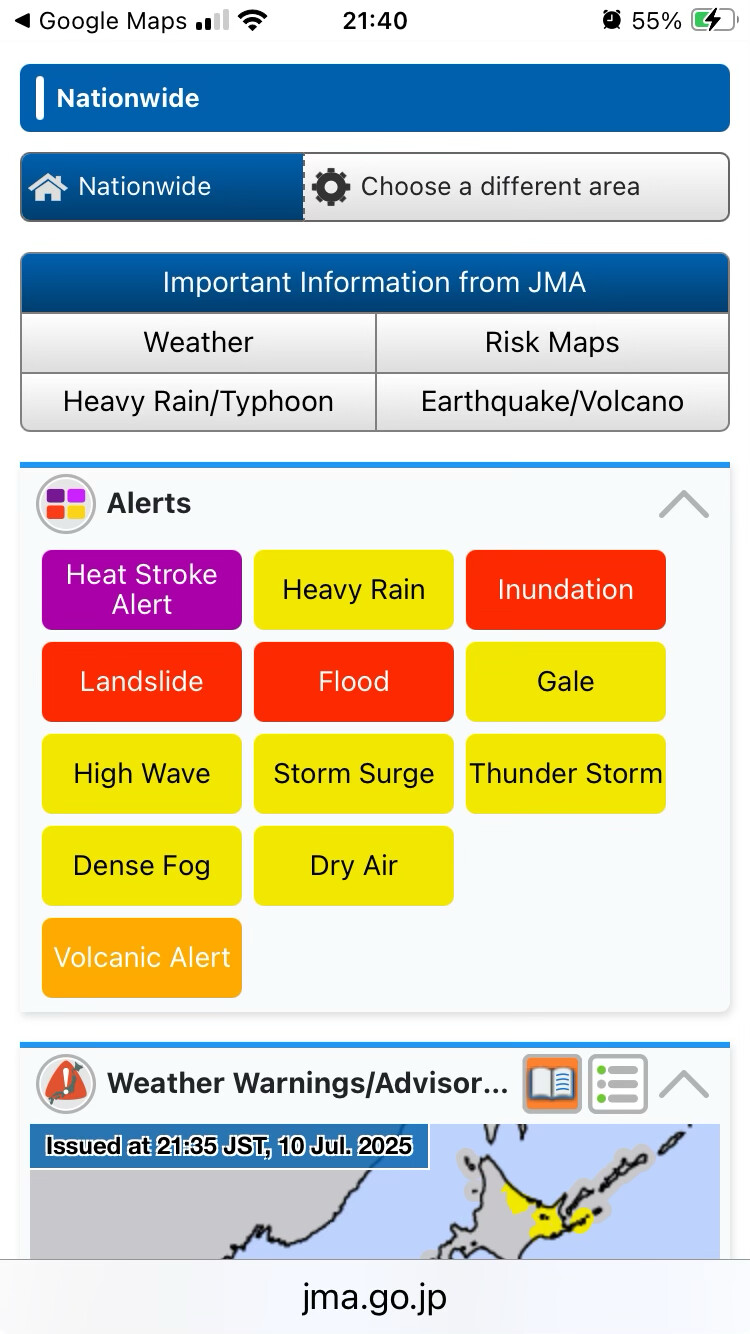Image resolution: width=750 pixels, height=1334 pixels.
Task: Open the Volcanic Alert chip
Action: (142, 958)
